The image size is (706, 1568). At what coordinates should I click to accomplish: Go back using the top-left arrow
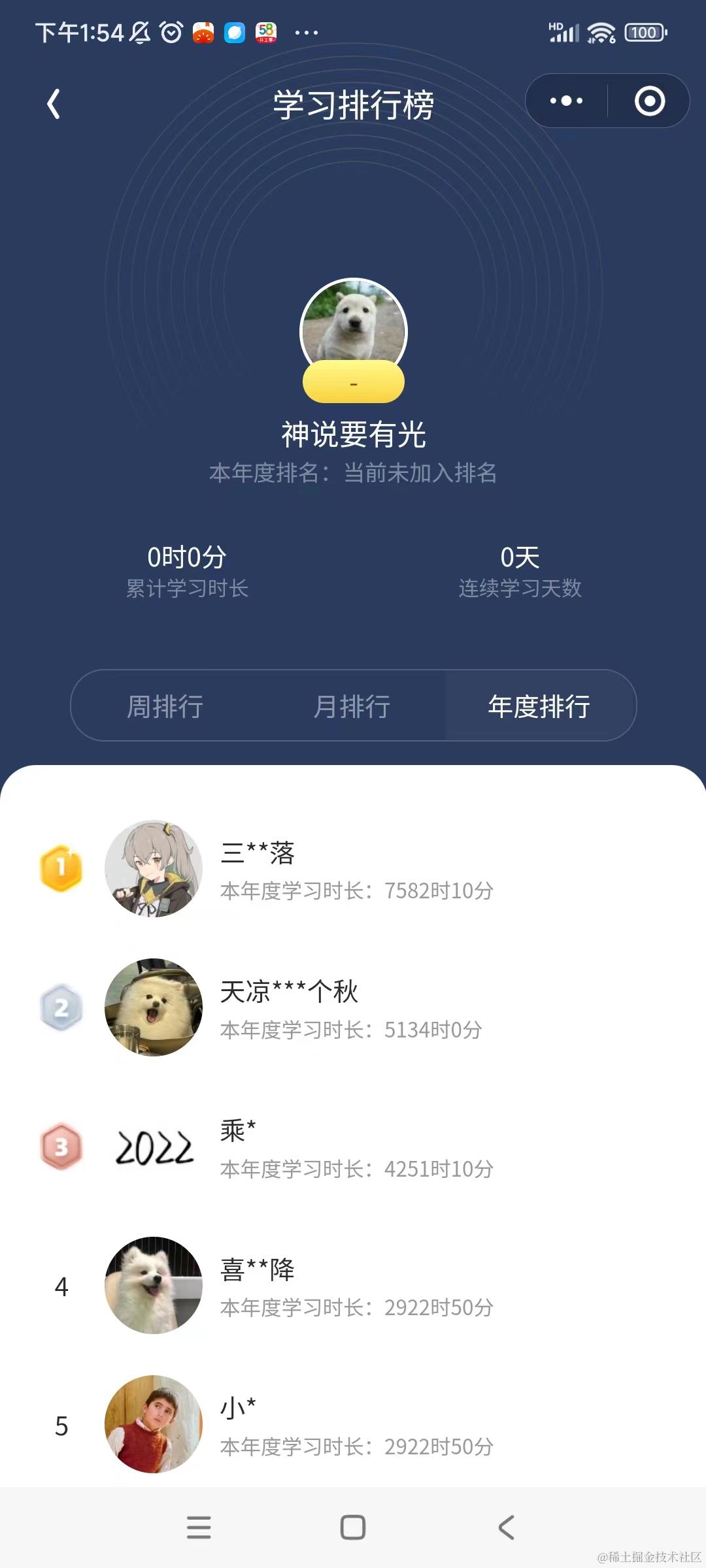click(54, 104)
